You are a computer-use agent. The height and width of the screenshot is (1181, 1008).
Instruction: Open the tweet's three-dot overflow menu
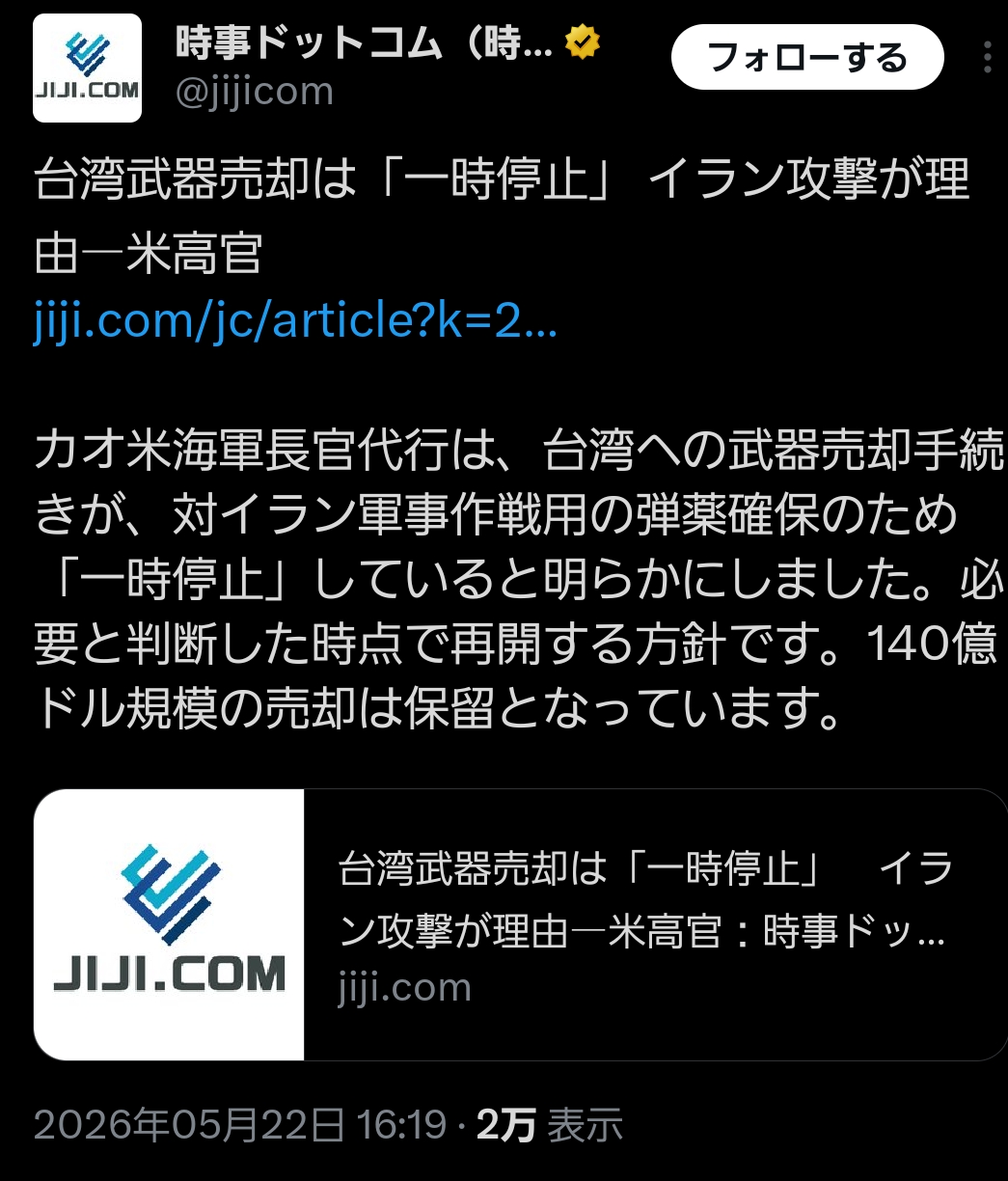click(x=987, y=57)
